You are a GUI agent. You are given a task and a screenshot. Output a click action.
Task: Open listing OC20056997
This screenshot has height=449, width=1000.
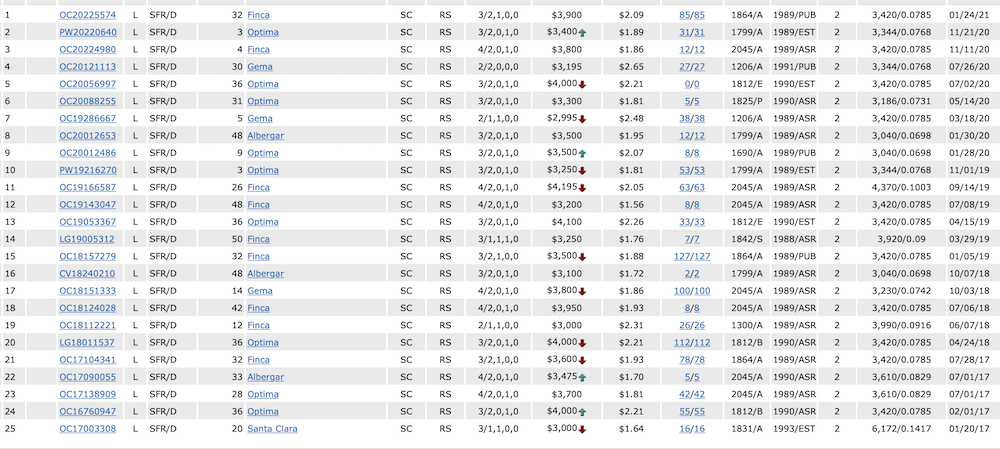pyautogui.click(x=87, y=84)
